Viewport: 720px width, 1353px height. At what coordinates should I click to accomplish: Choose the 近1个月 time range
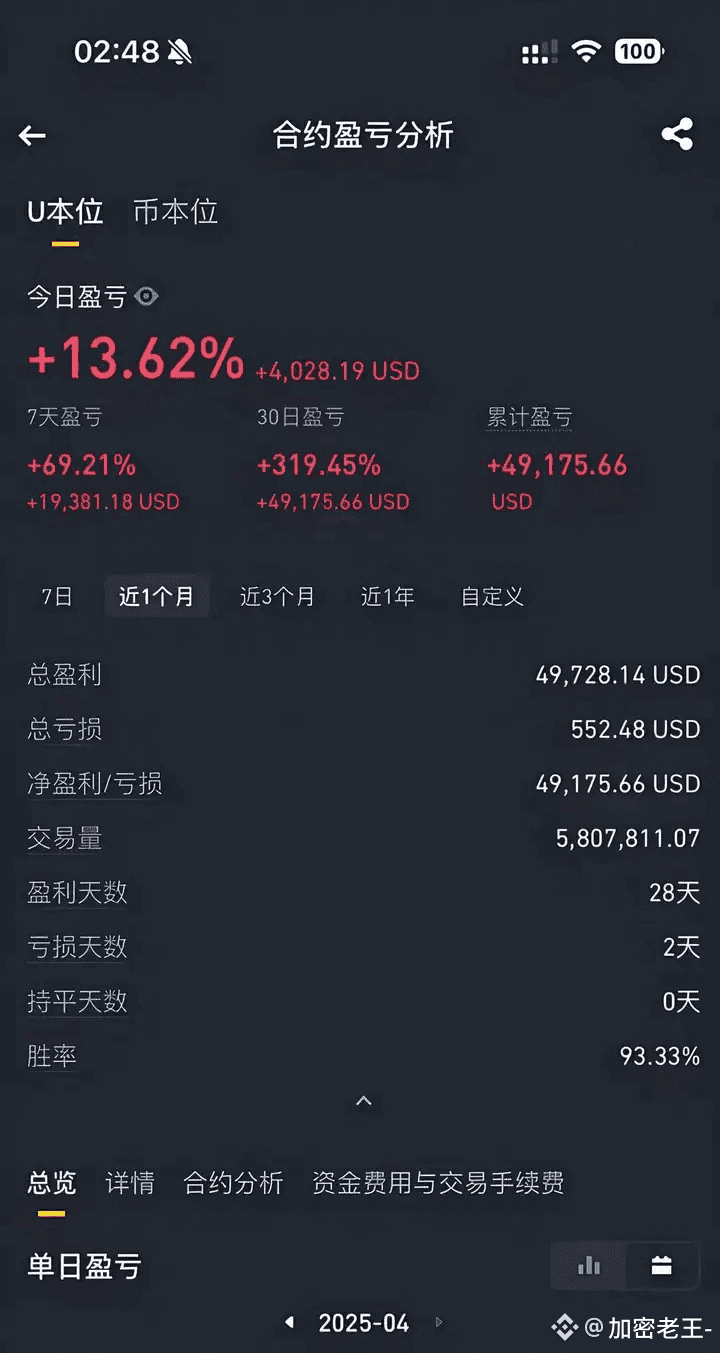click(x=156, y=597)
